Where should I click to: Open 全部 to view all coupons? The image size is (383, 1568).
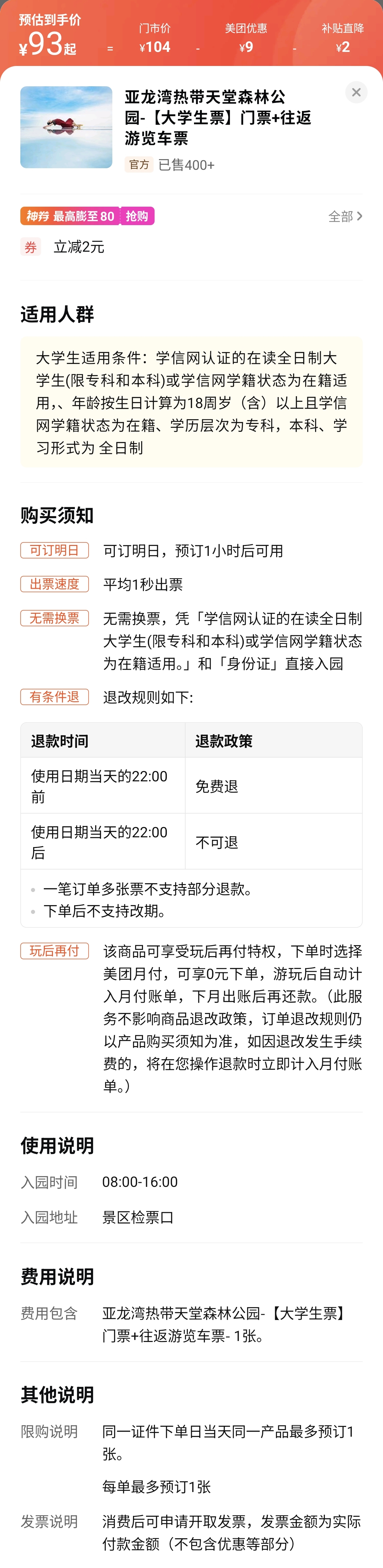pyautogui.click(x=345, y=216)
